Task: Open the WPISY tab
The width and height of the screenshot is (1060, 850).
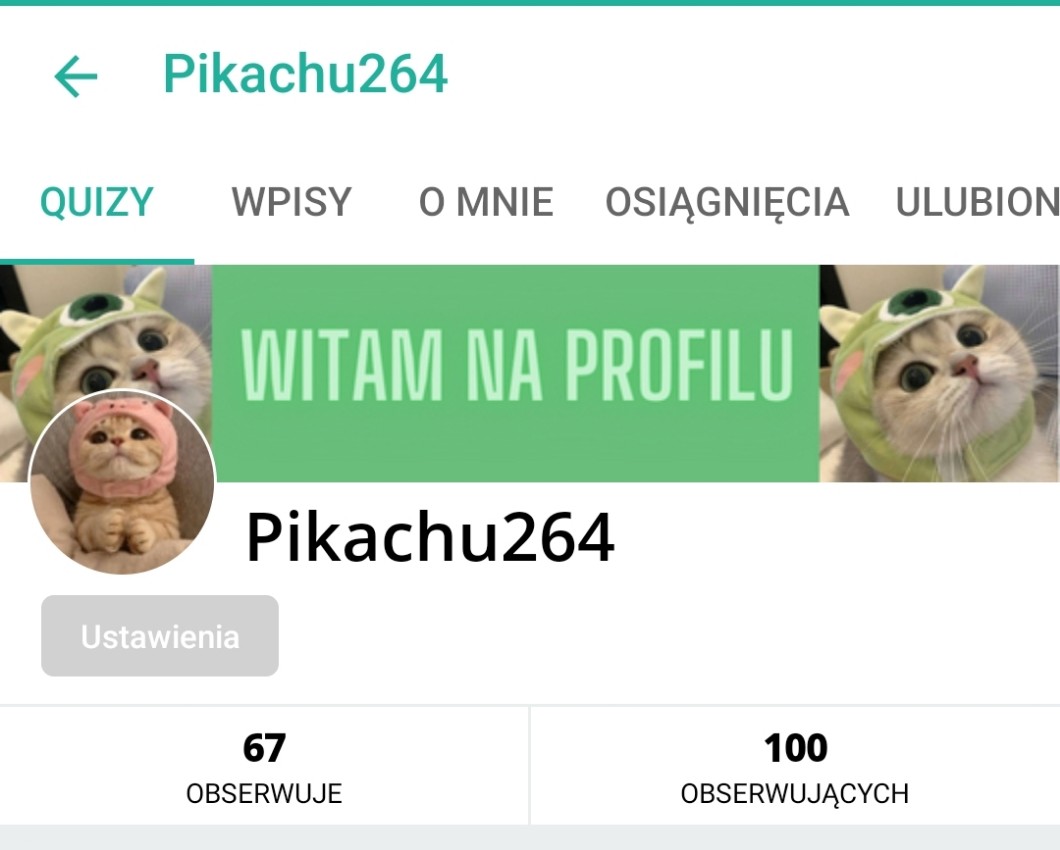Action: [291, 203]
